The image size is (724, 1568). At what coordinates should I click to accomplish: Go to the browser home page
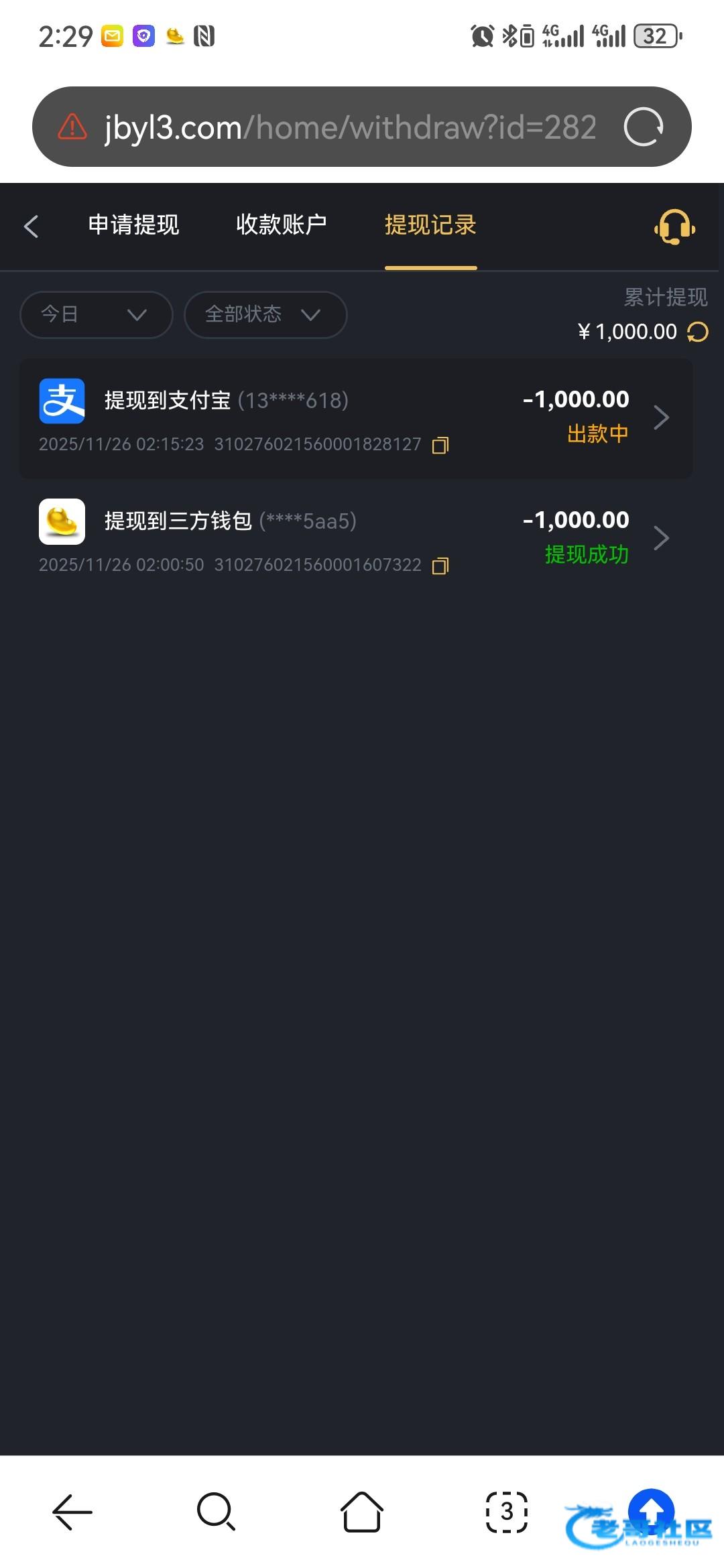[x=362, y=1512]
